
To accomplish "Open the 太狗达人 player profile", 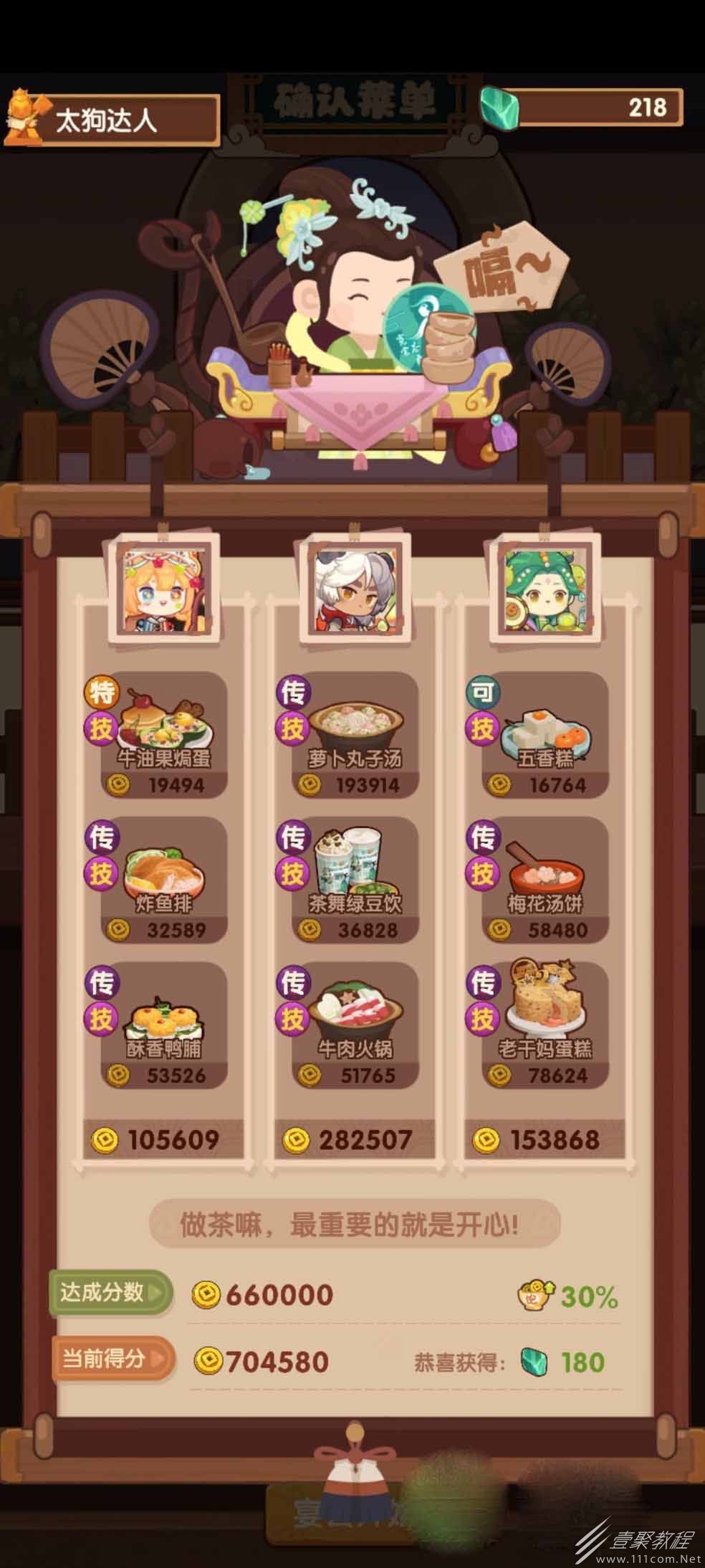I will coord(111,120).
